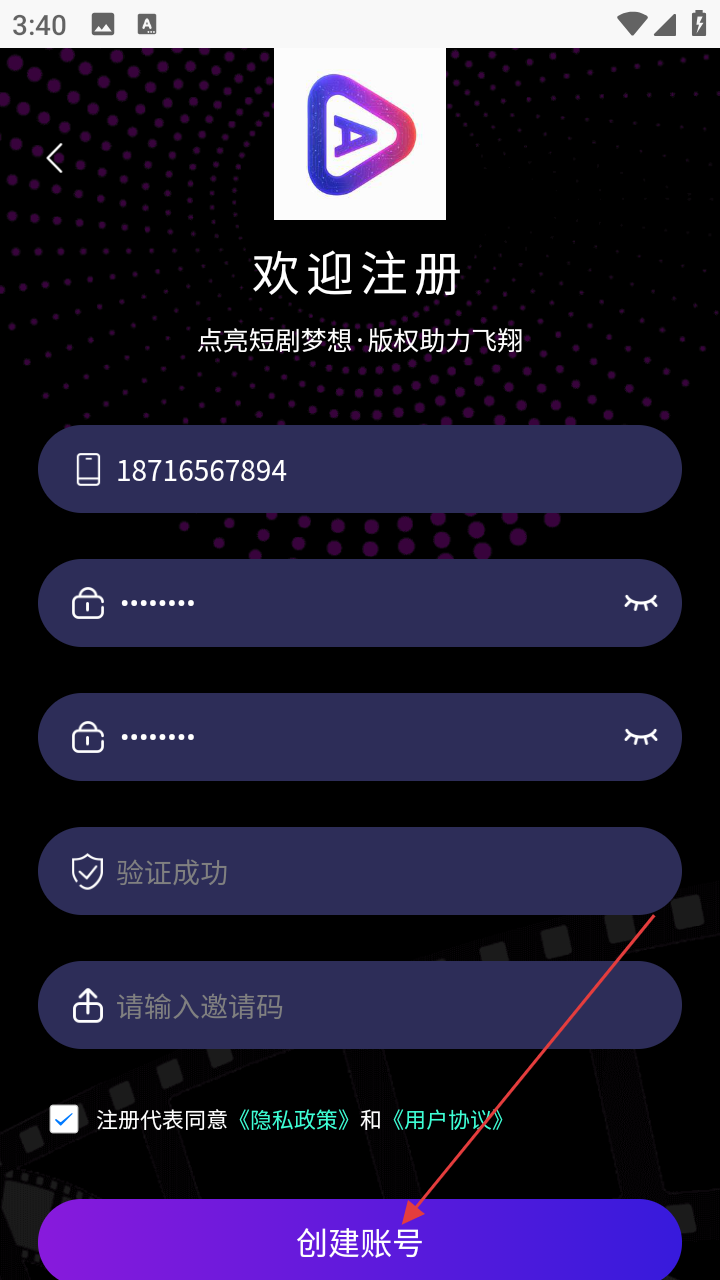The width and height of the screenshot is (720, 1280).
Task: Tap 创建账号 to create account
Action: tap(360, 1242)
